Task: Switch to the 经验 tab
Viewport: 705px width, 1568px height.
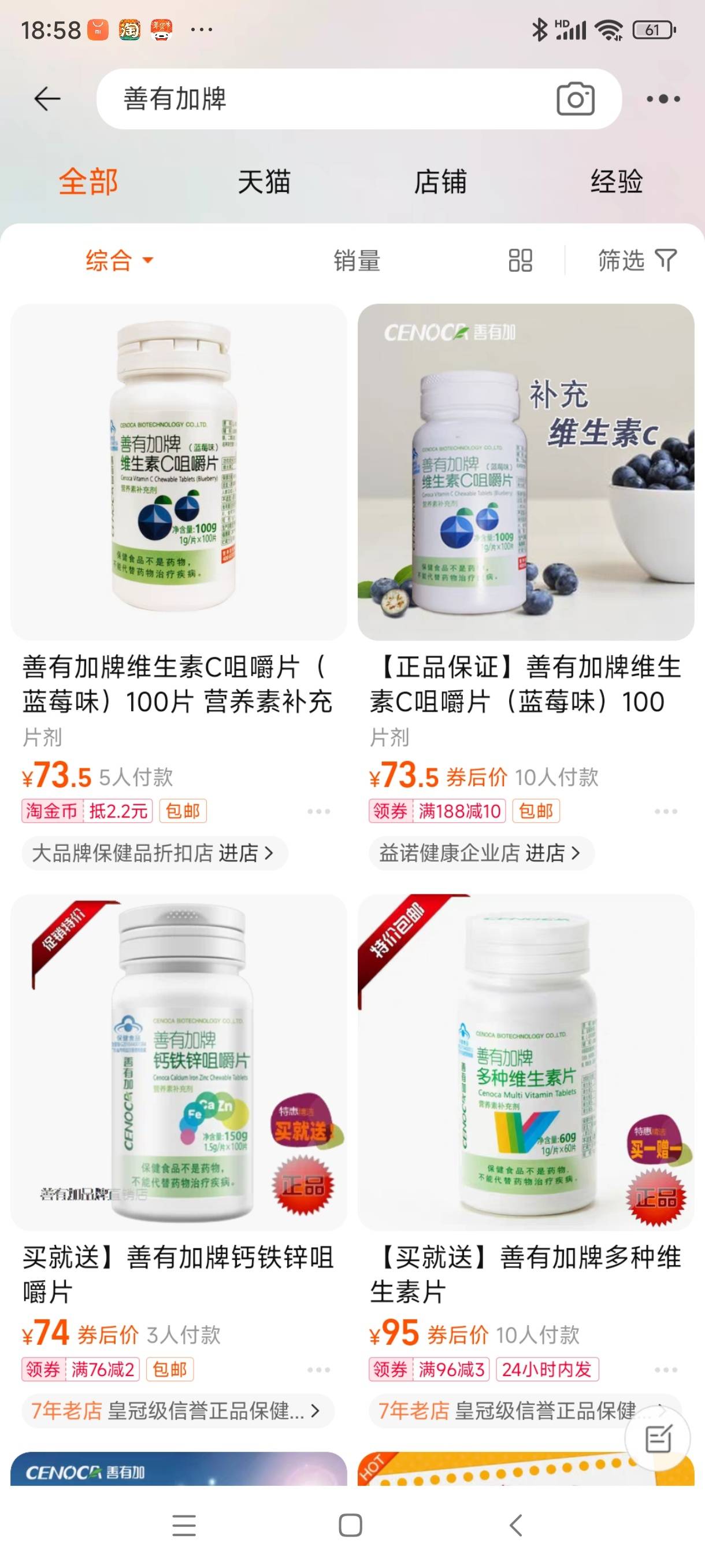Action: tap(616, 182)
